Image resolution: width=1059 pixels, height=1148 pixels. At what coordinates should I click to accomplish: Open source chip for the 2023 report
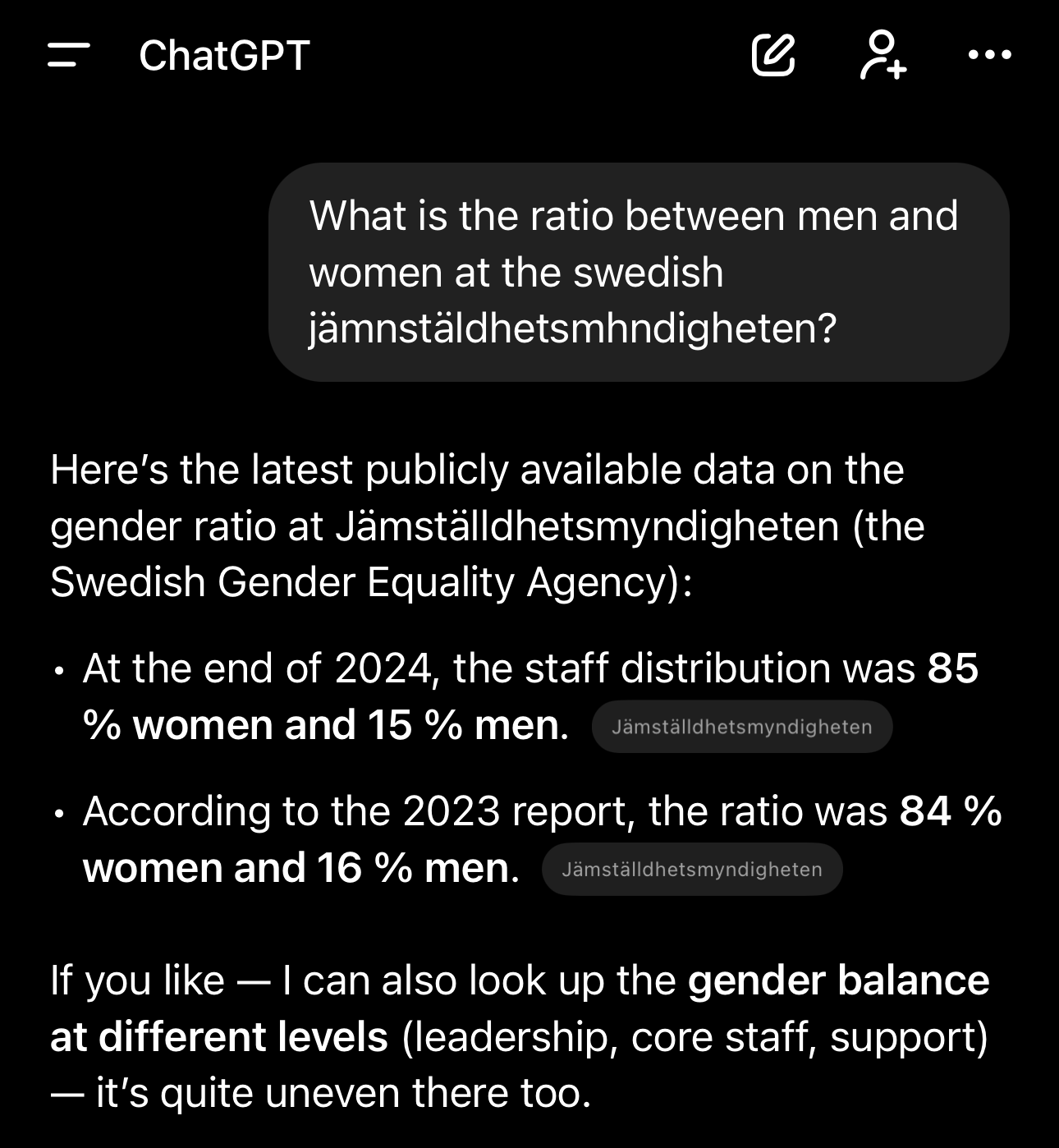692,870
